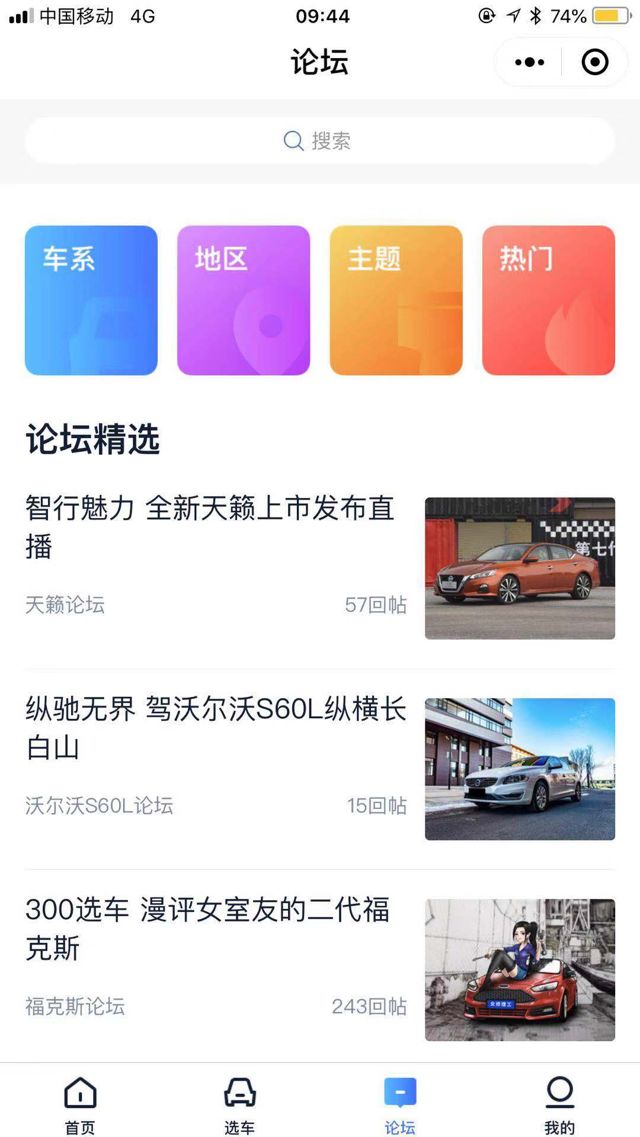640x1137 pixels.
Task: Open the 热门 category tile
Action: [x=548, y=300]
